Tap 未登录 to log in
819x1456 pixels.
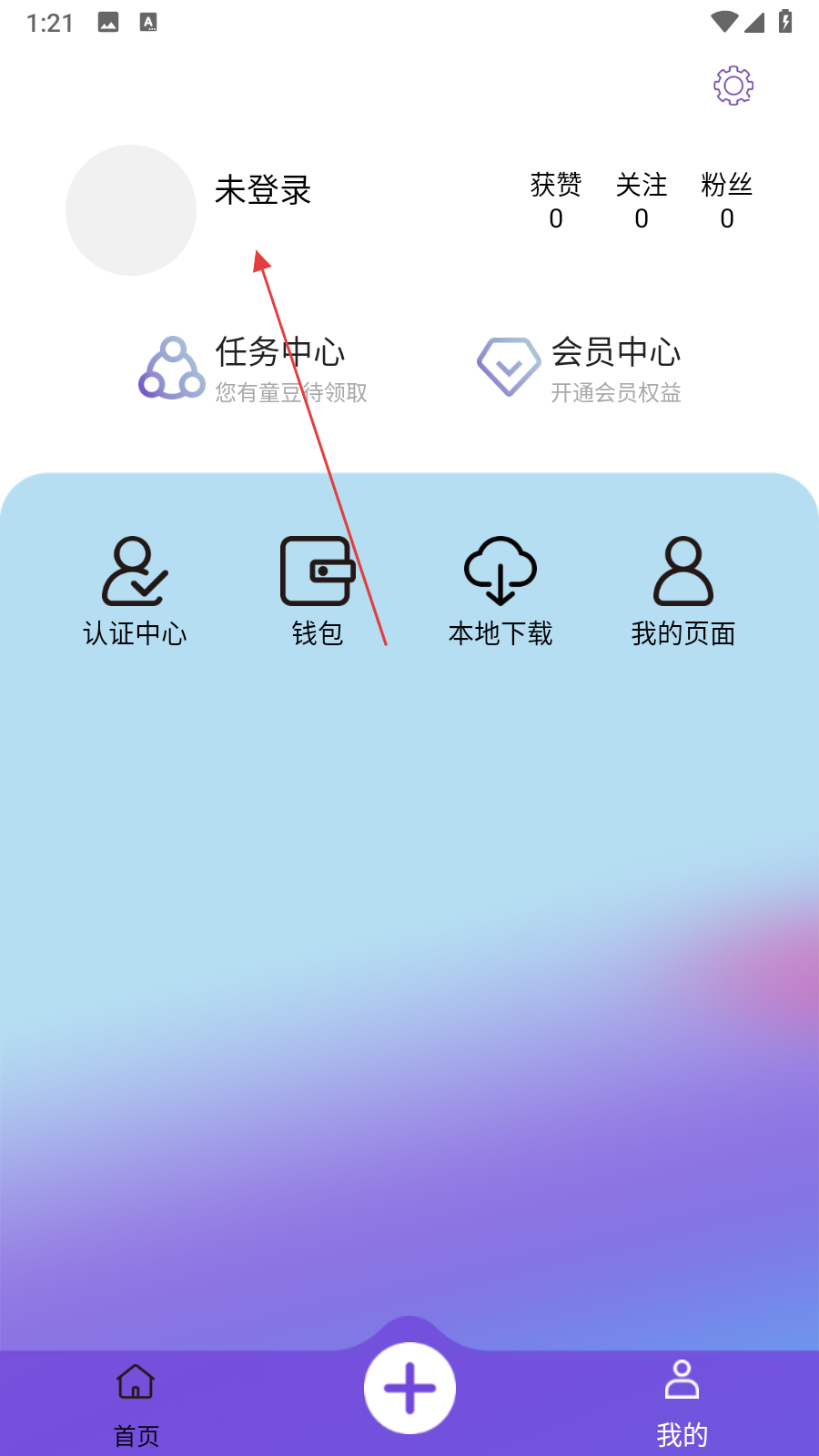(x=263, y=190)
